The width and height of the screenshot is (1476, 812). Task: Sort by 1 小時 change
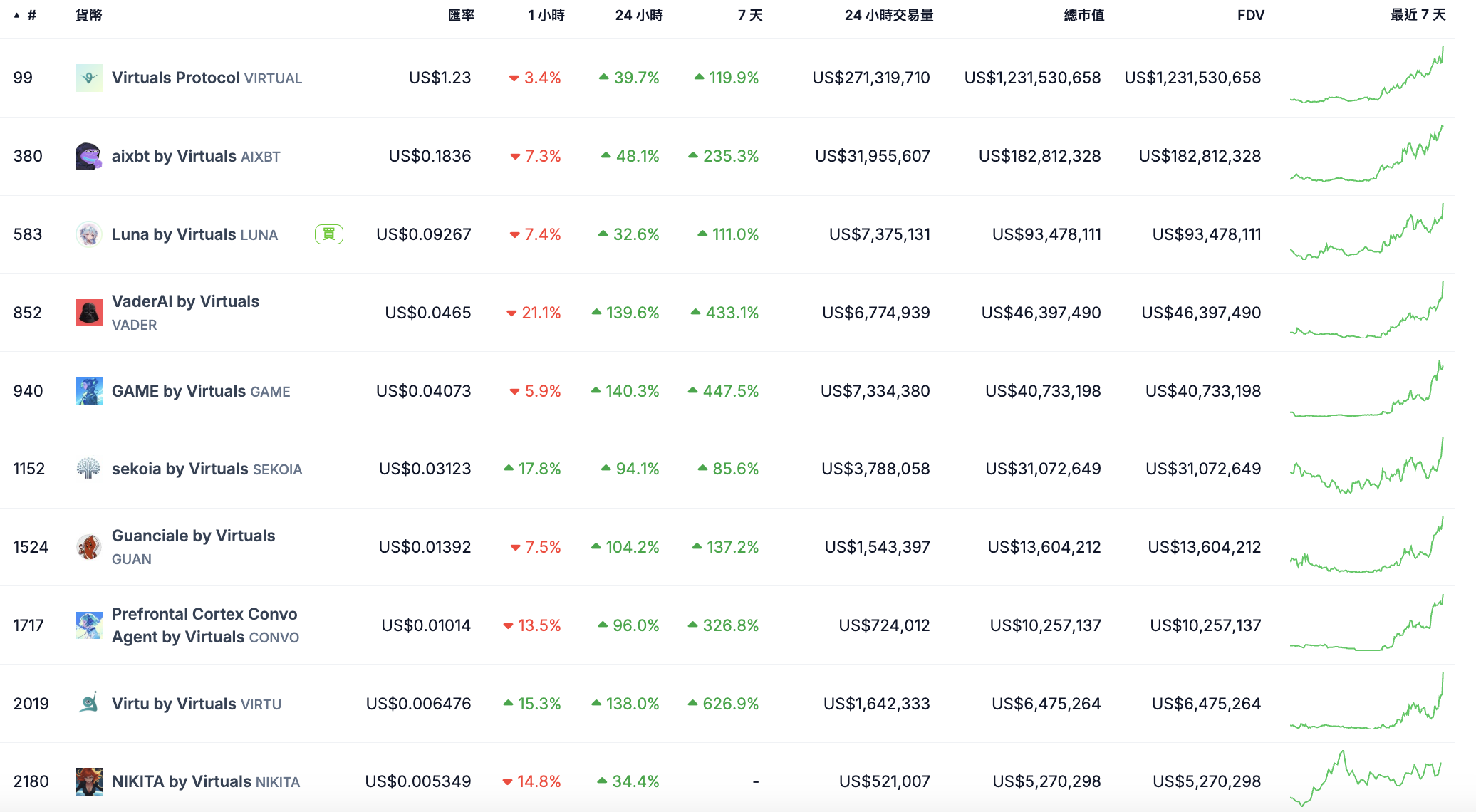click(x=546, y=15)
